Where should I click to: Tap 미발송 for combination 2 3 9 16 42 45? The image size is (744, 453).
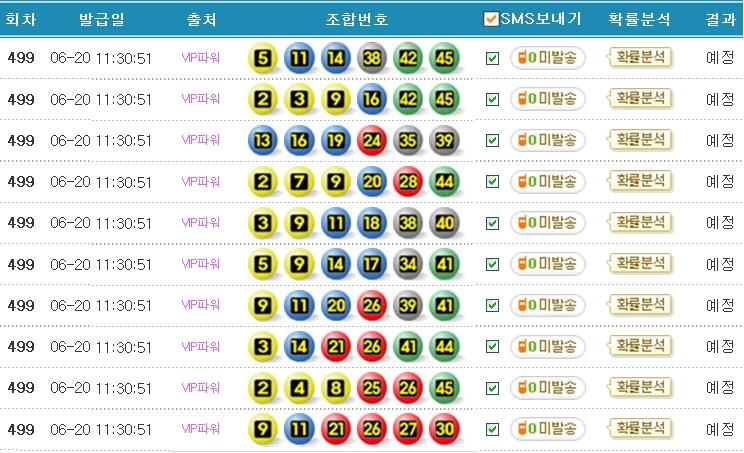click(x=547, y=99)
